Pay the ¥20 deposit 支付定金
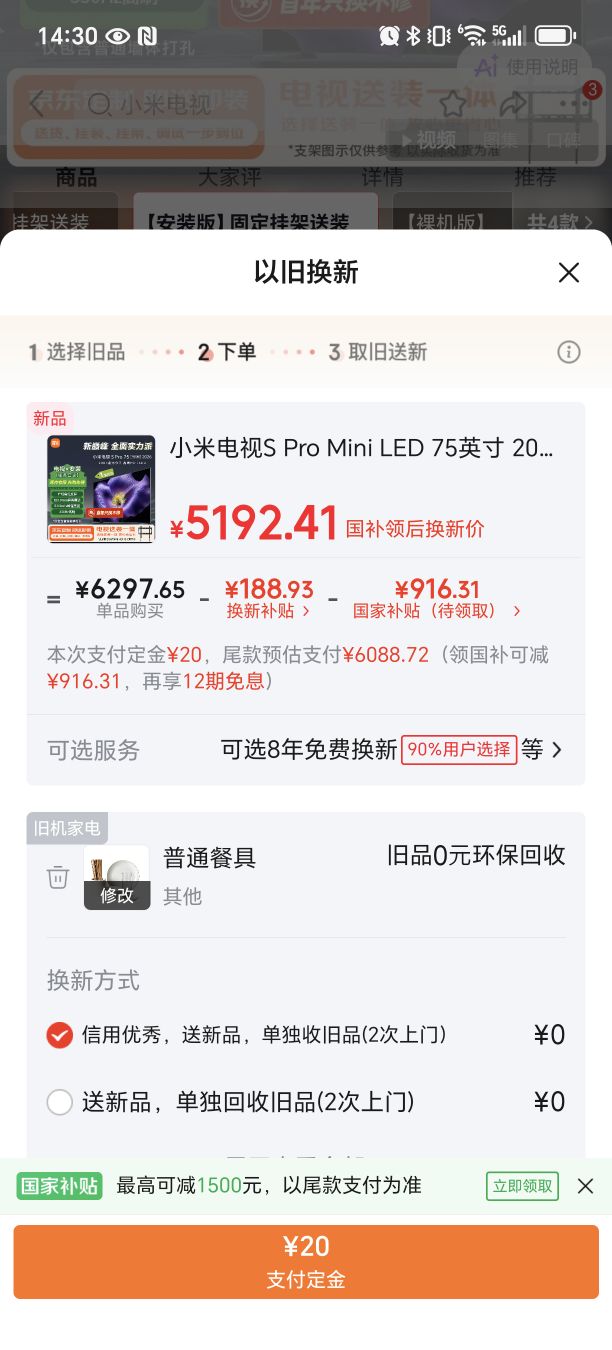This screenshot has height=1350, width=612. 306,1262
